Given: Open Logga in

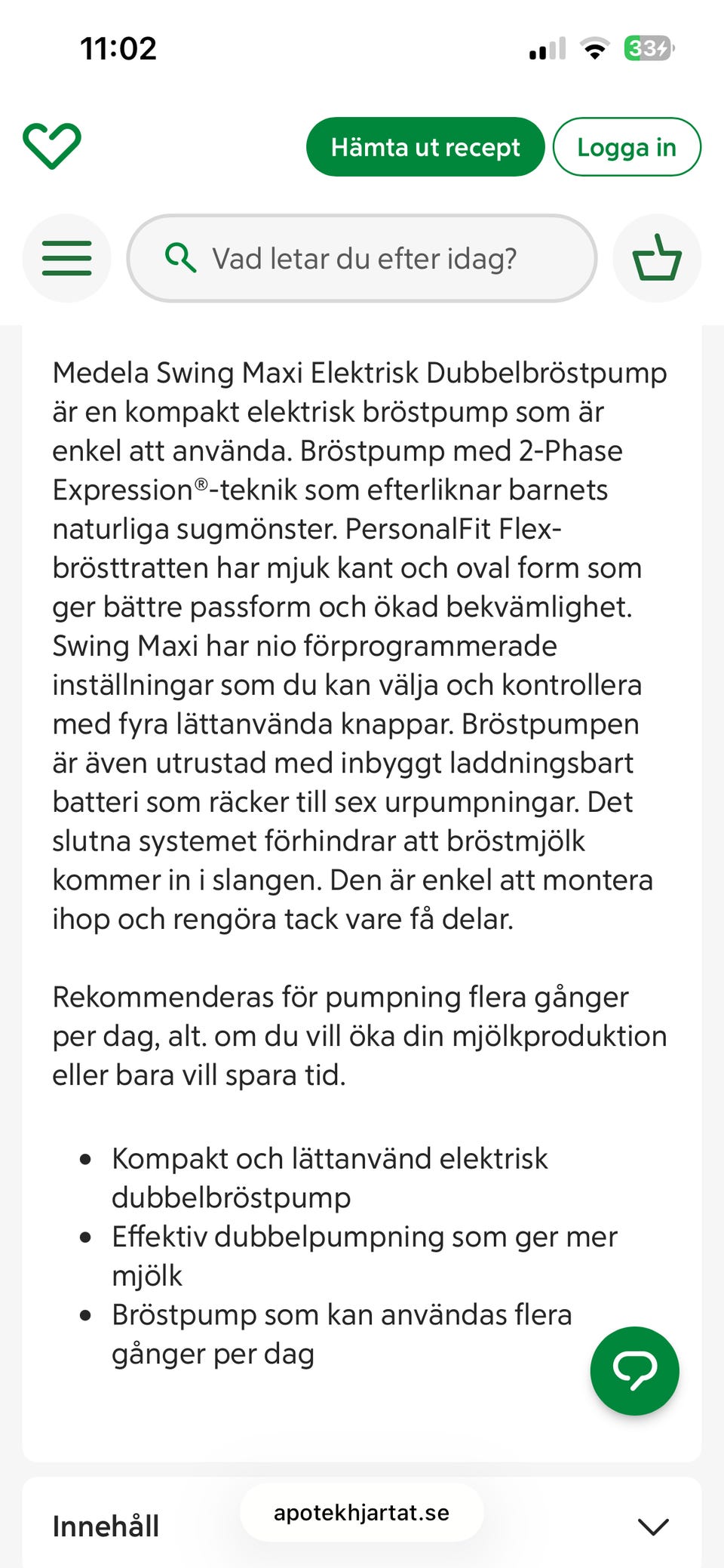Looking at the screenshot, I should point(627,147).
